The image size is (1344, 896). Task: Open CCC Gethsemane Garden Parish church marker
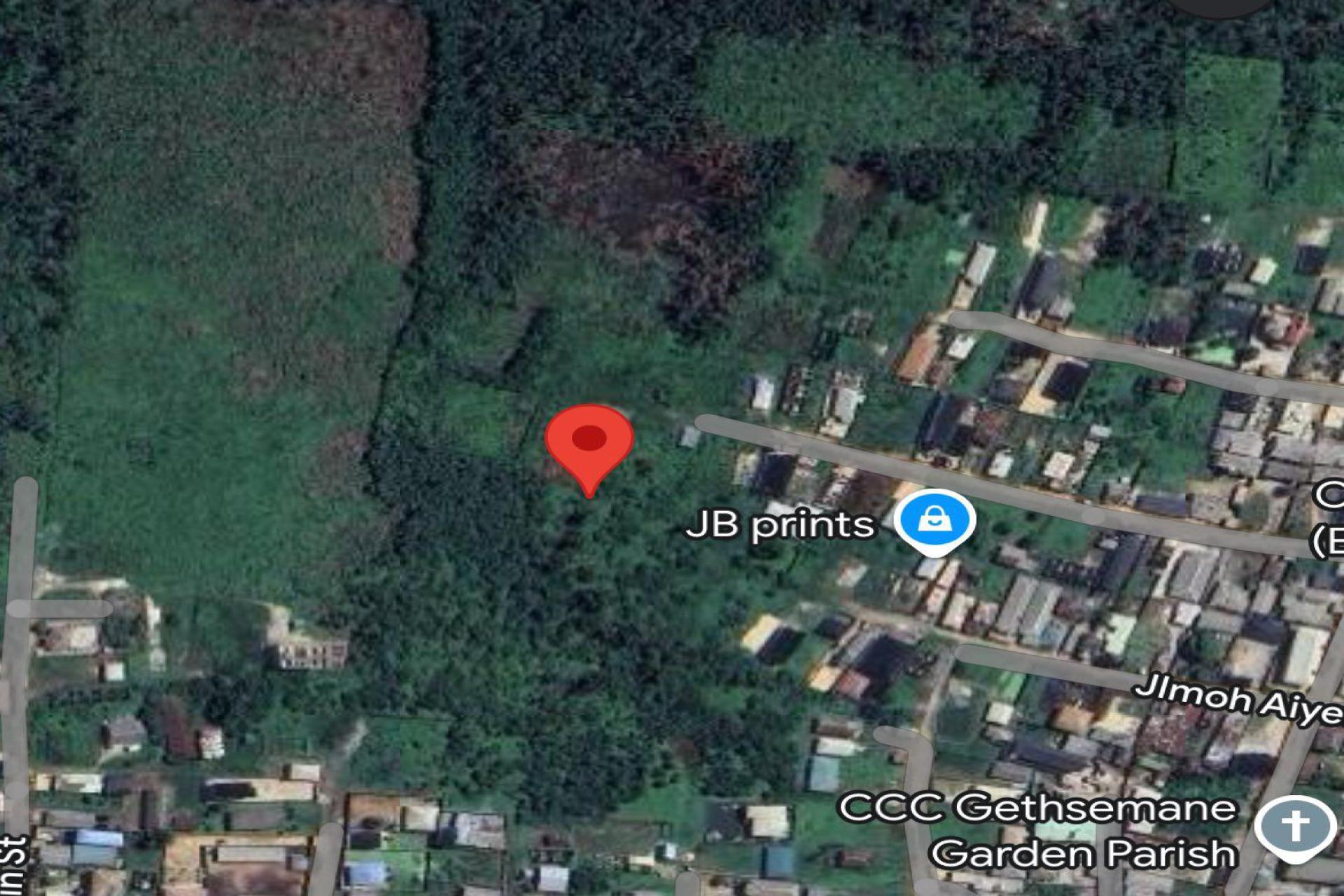click(1294, 827)
